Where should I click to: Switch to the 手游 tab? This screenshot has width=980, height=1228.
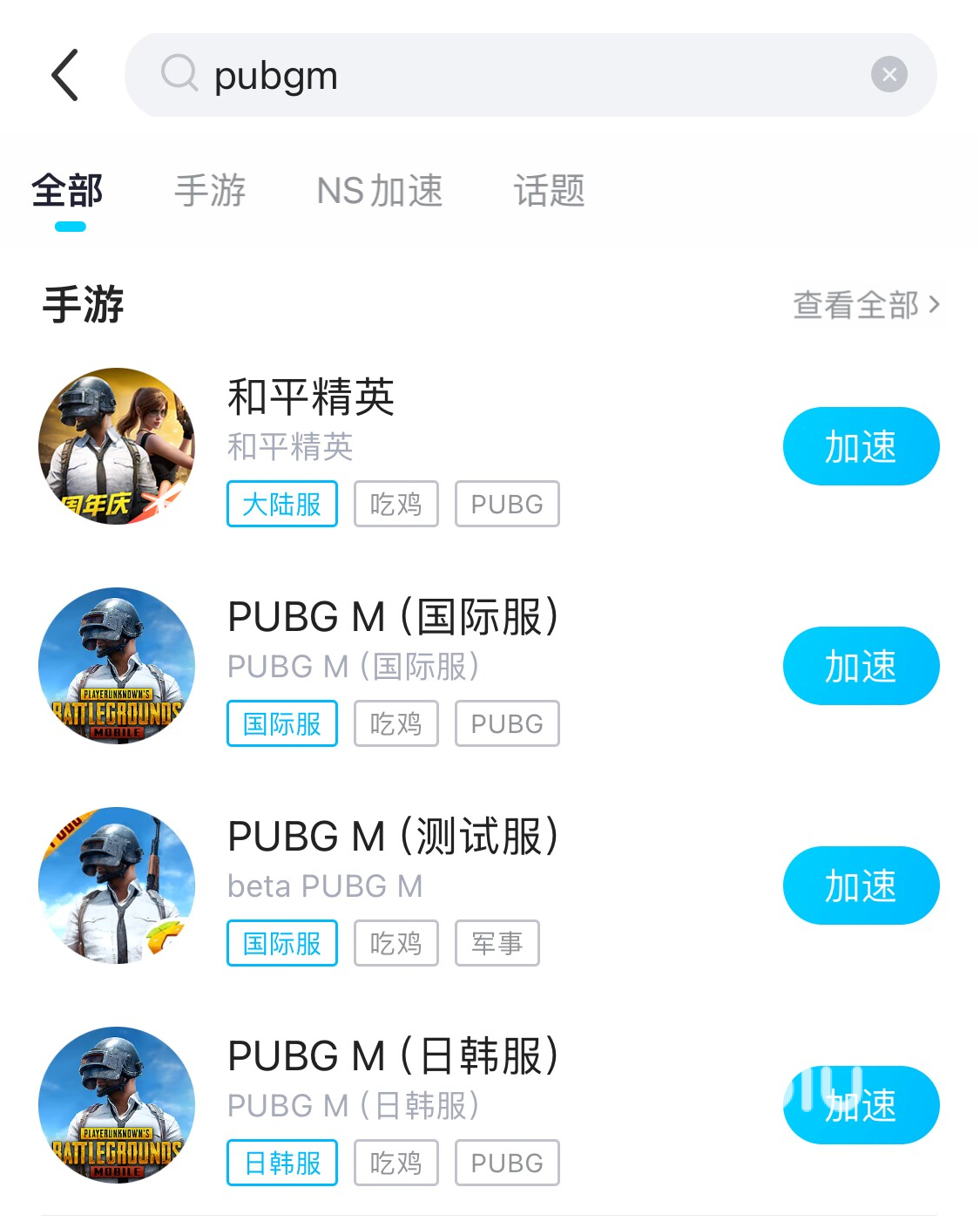coord(210,191)
